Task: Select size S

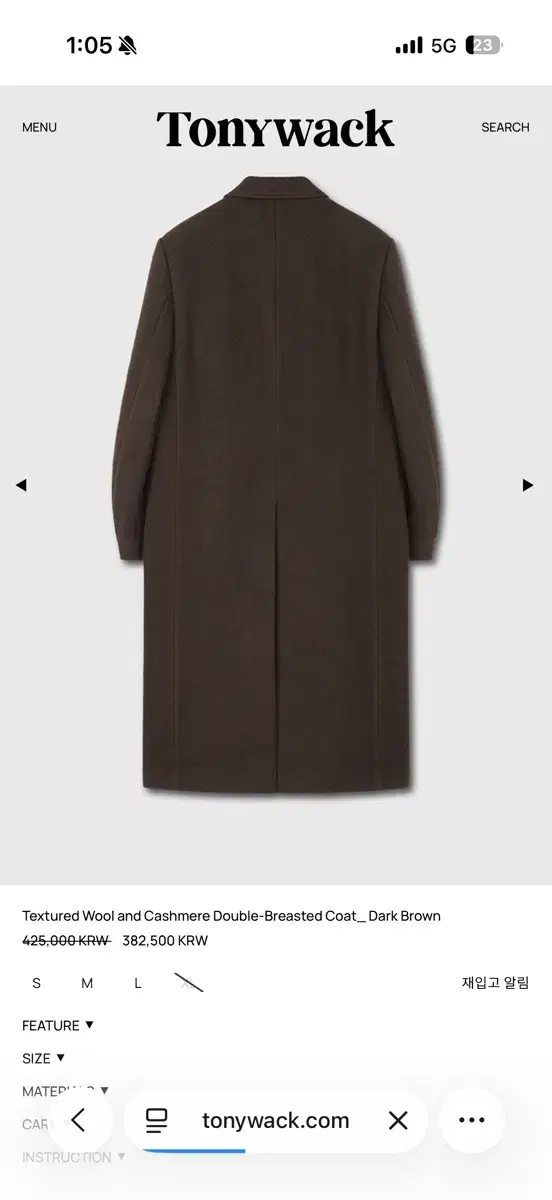Action: 36,983
